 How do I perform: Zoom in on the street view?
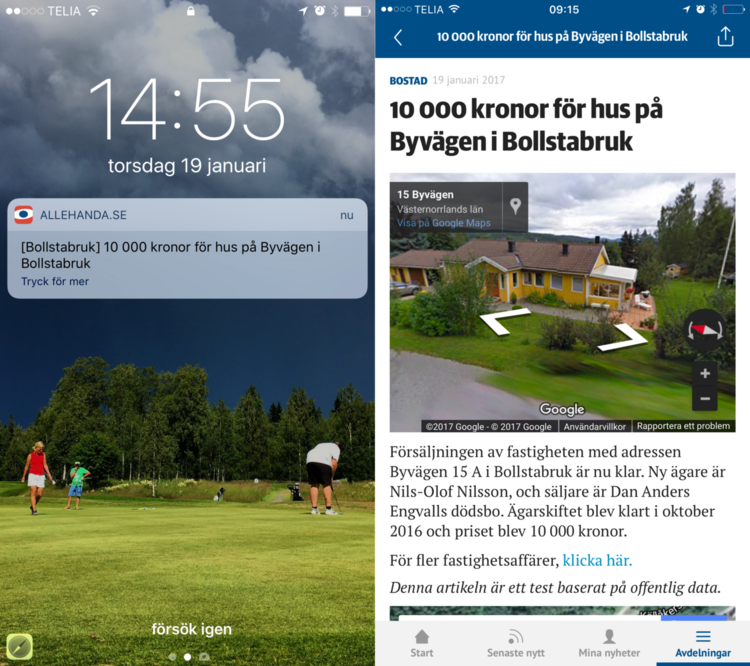point(705,374)
